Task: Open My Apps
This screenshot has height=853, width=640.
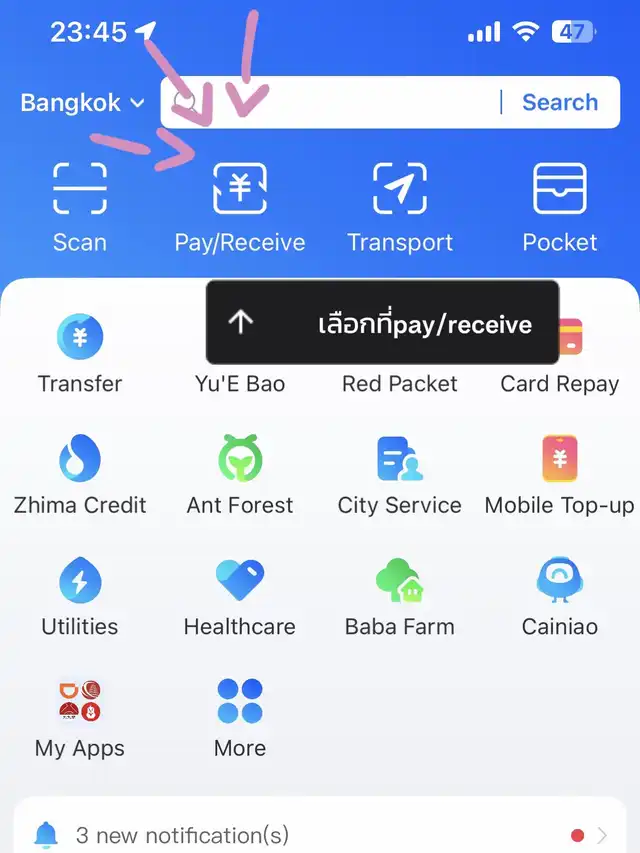Action: [x=80, y=718]
